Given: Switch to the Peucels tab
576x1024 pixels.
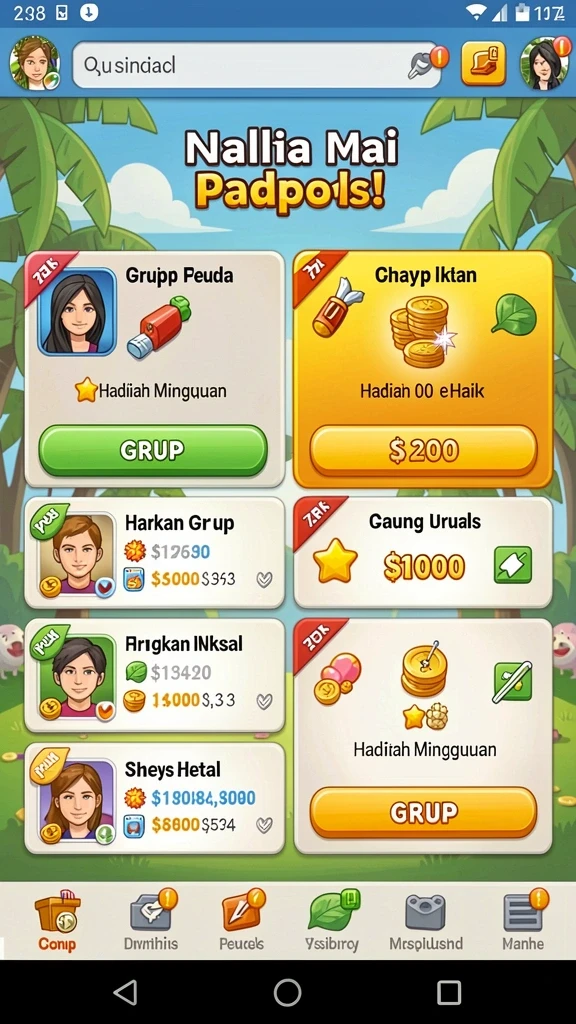Looking at the screenshot, I should tap(242, 921).
